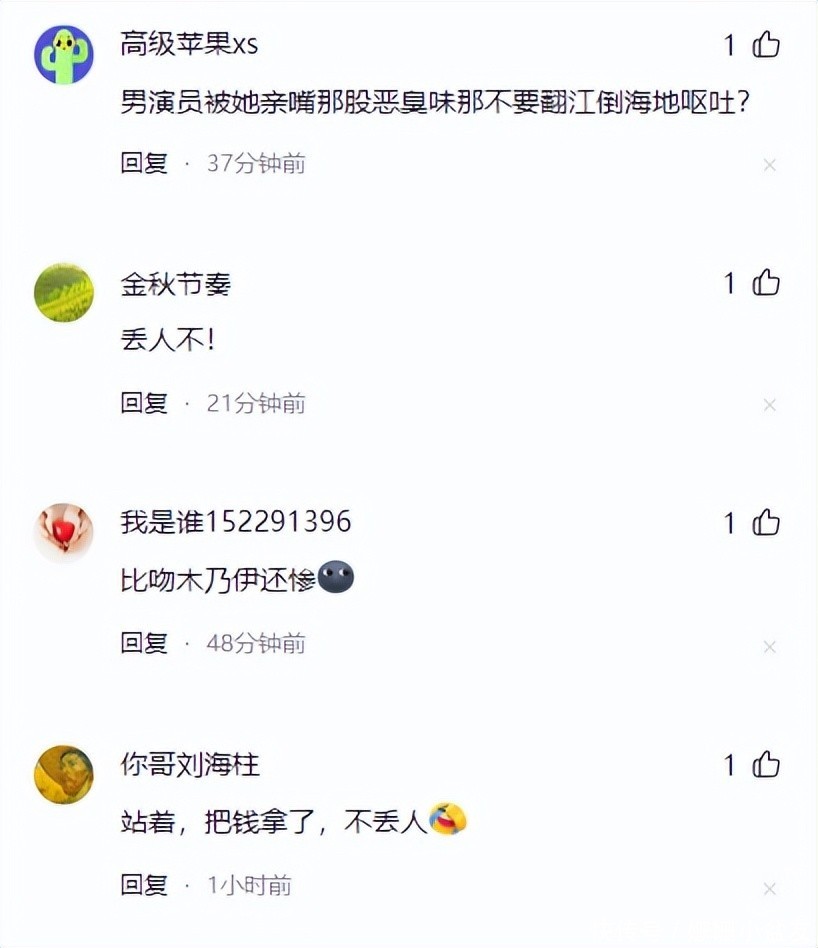Dismiss the comment by 我是谁152291396
The width and height of the screenshot is (818, 948).
(769, 647)
